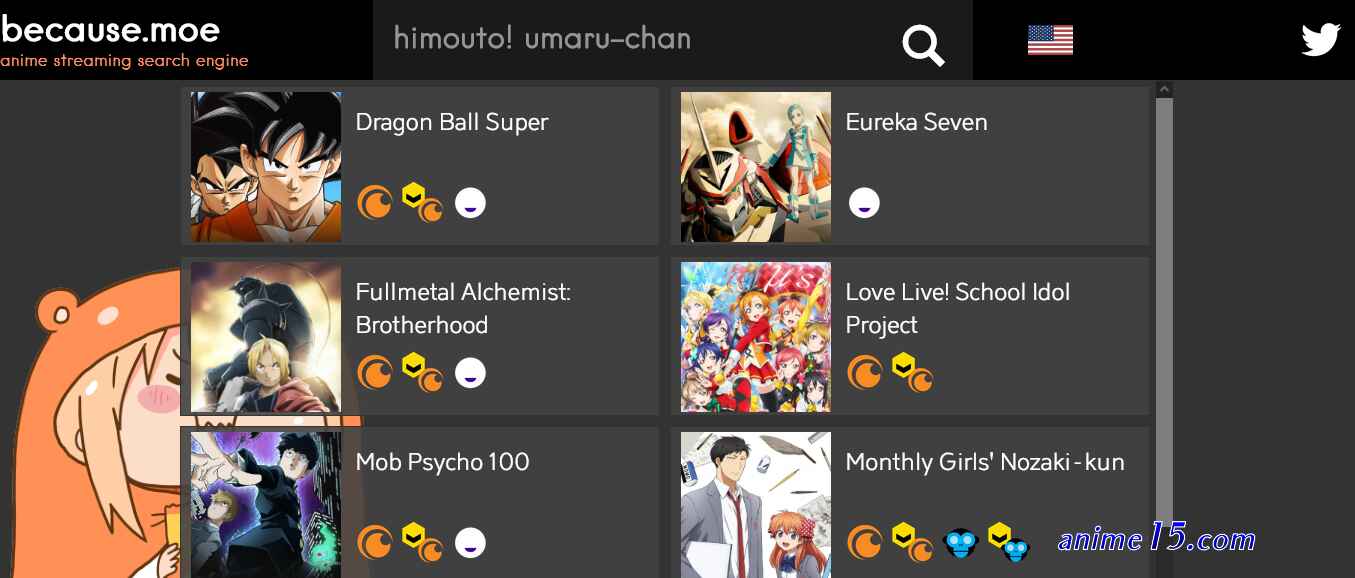Tap the scrollbar up arrow
Screen dimensions: 1355x578
coord(1164,90)
